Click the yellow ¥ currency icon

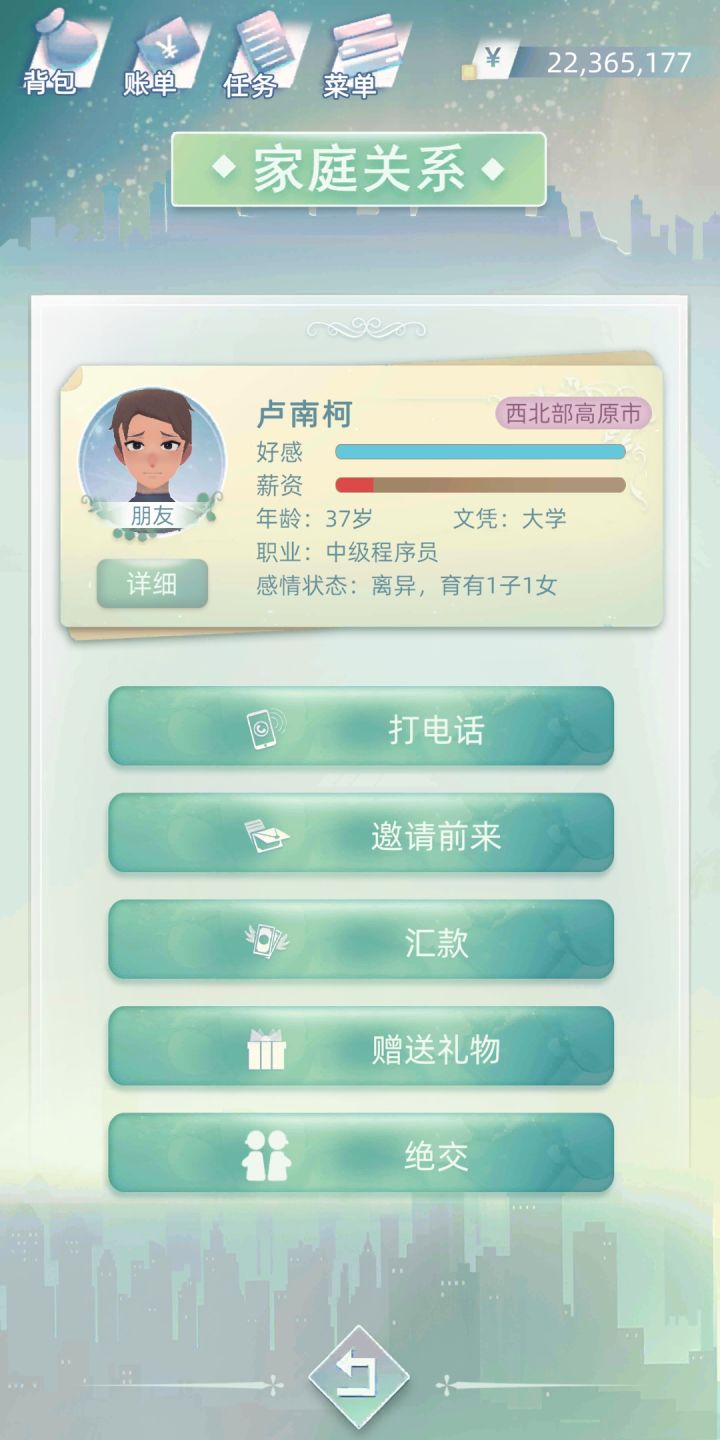(489, 62)
